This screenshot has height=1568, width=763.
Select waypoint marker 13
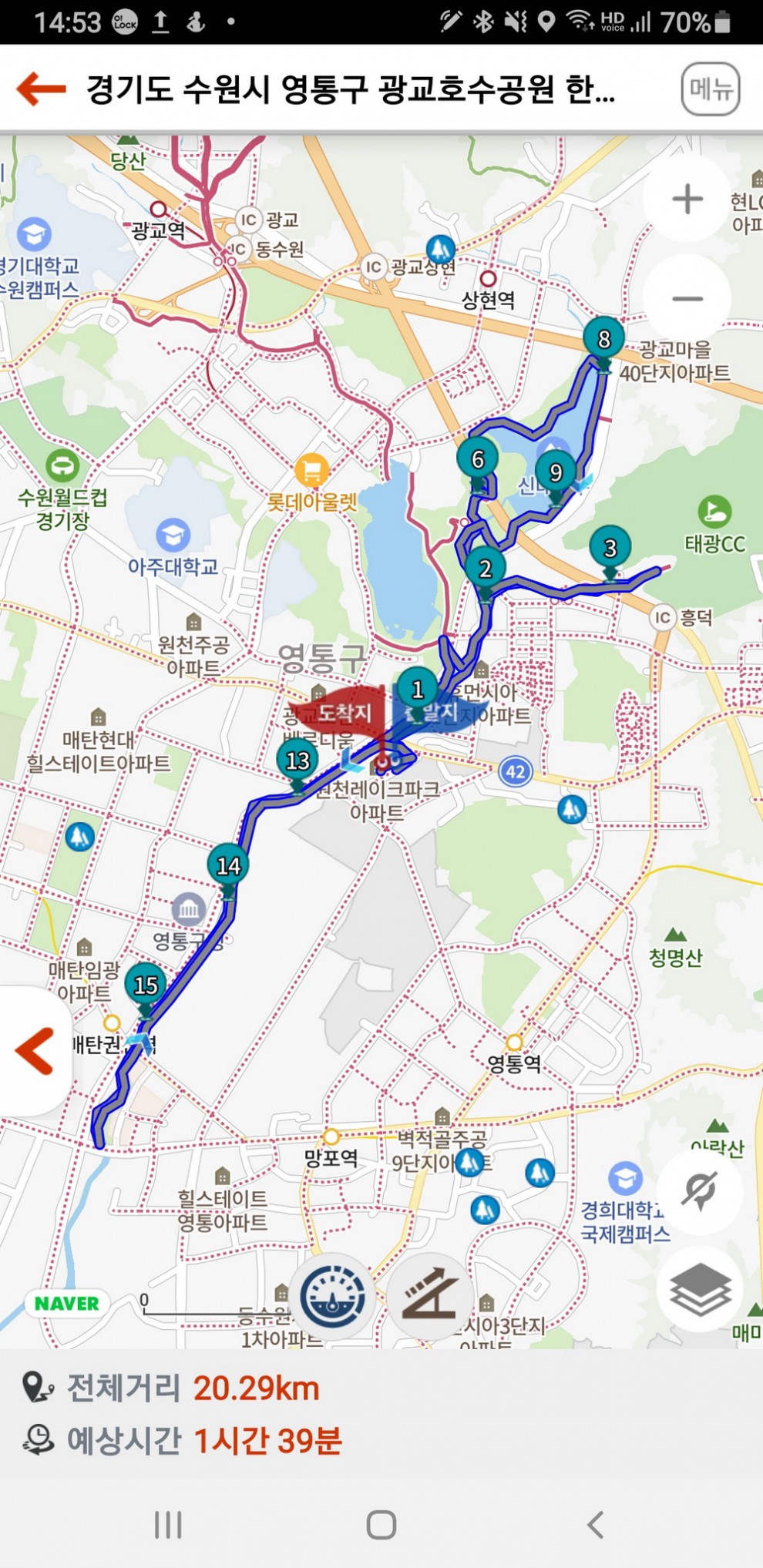coord(297,761)
